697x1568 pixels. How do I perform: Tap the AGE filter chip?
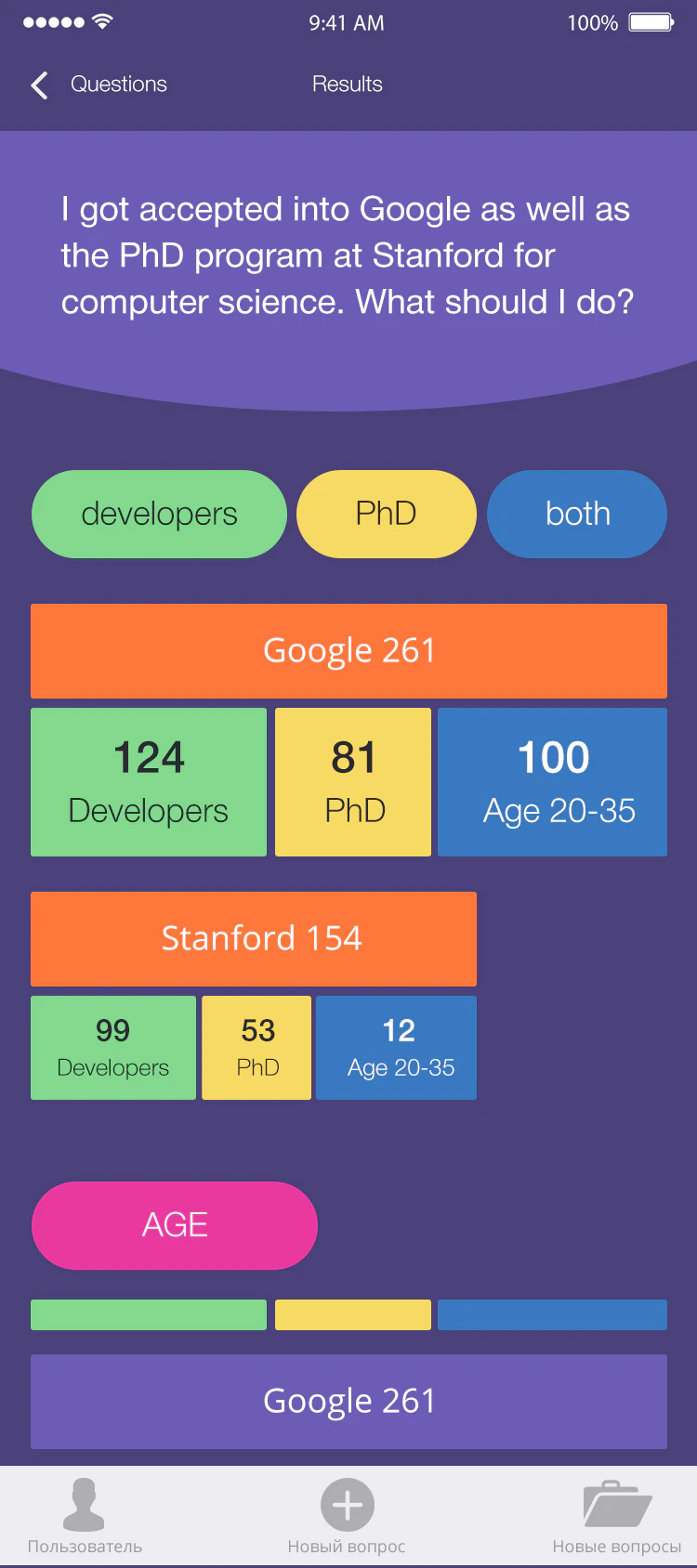click(175, 1225)
